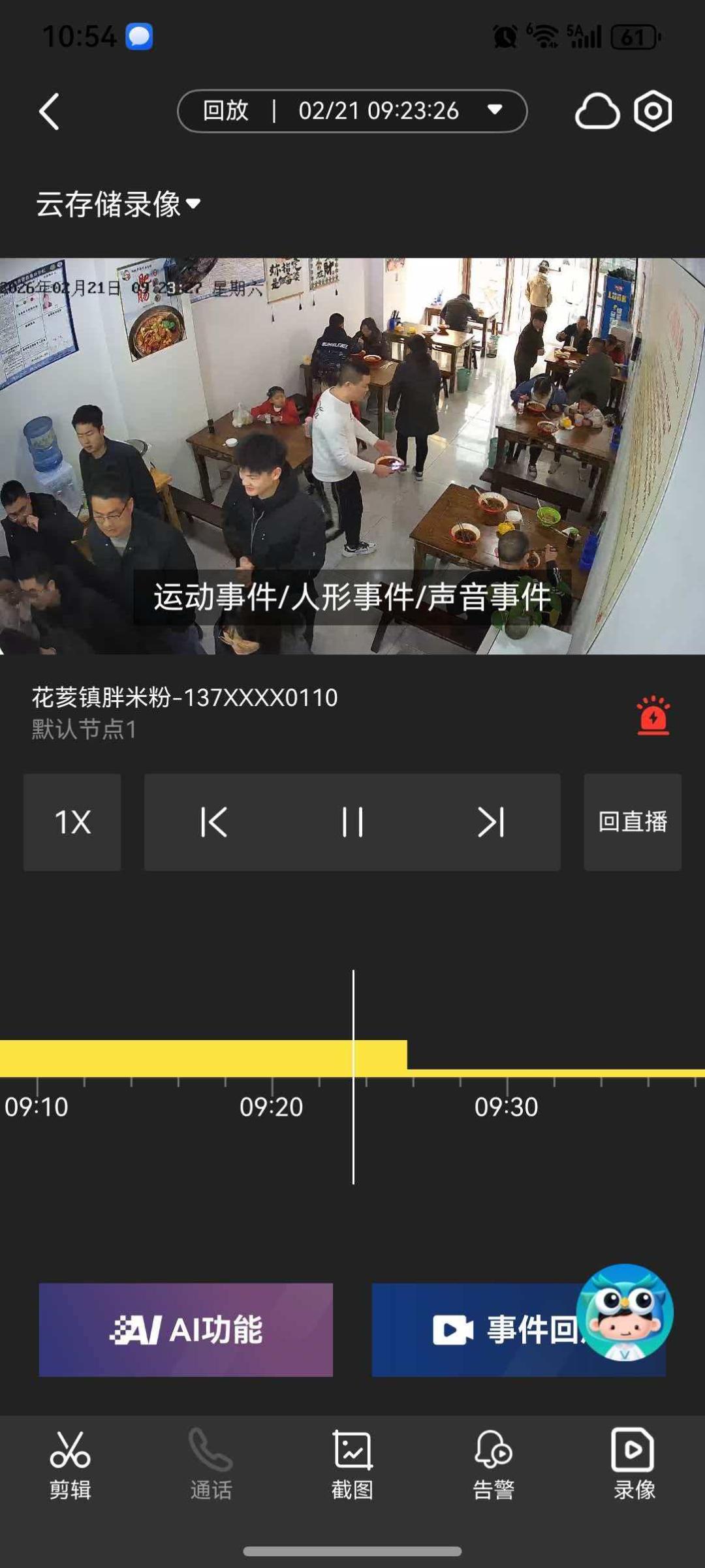
Task: Tap the playback video to show controls
Action: [x=352, y=424]
